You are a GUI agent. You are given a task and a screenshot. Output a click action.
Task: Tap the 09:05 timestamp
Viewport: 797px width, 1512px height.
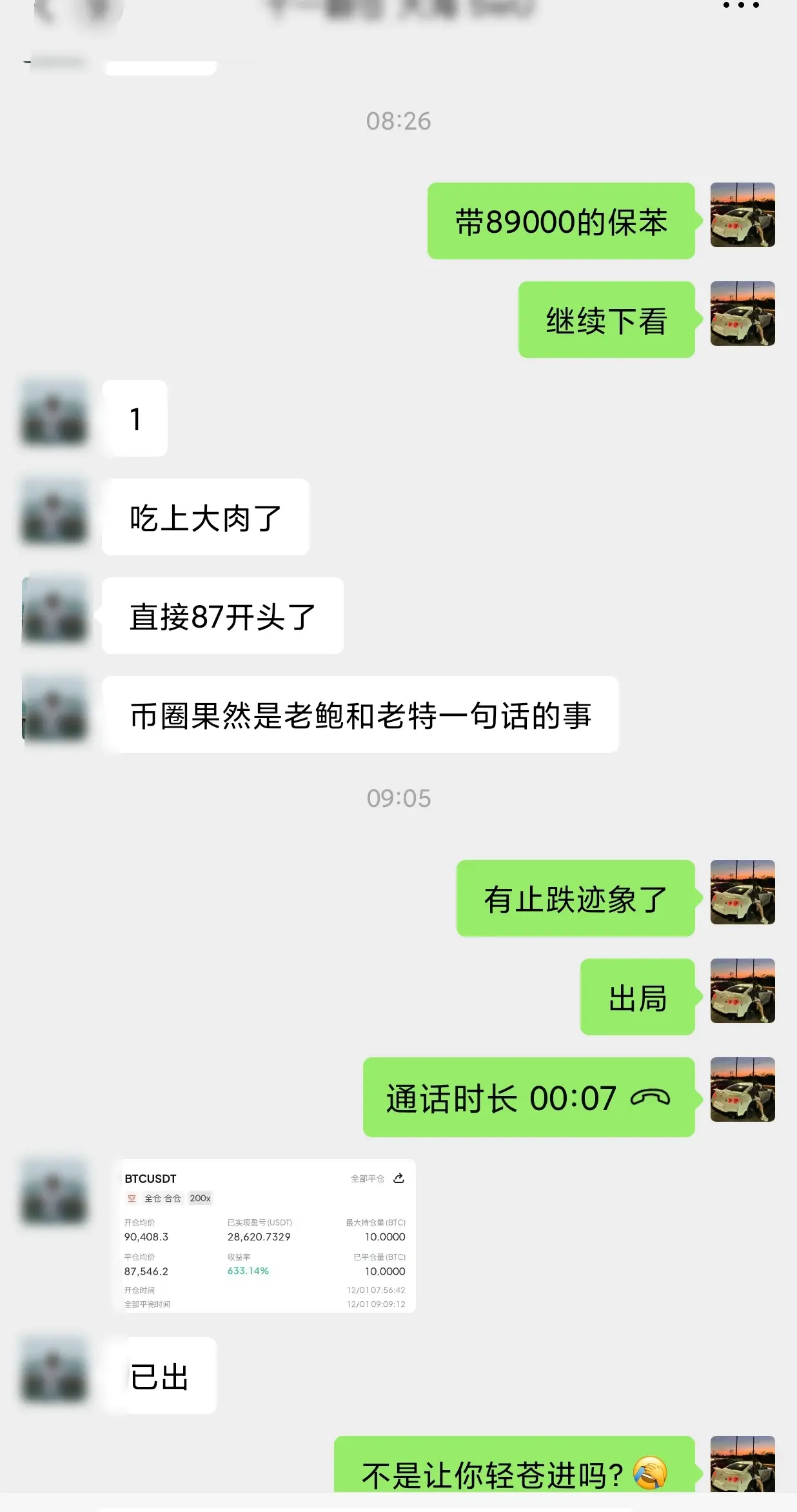tap(398, 798)
